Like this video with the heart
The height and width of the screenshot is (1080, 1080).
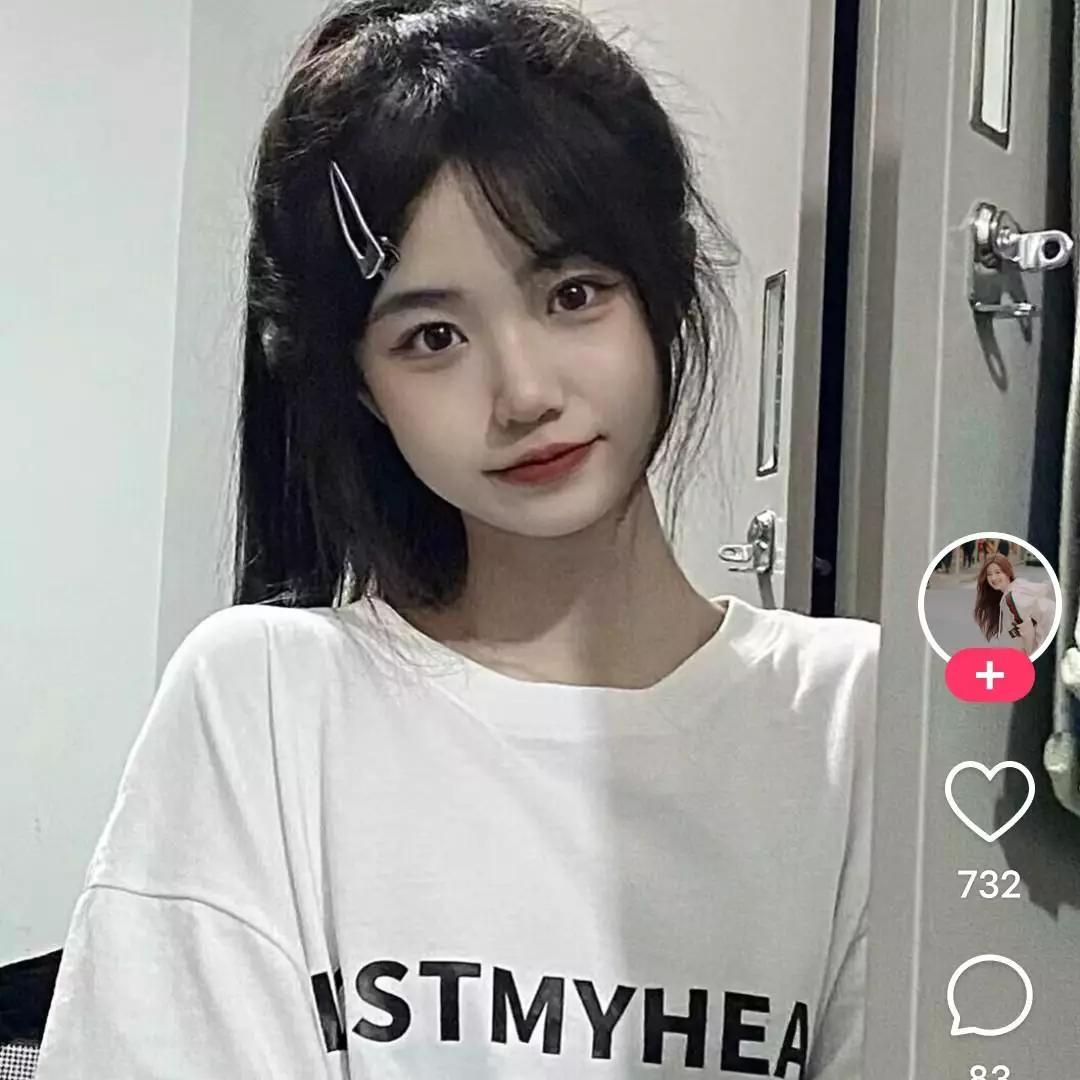pyautogui.click(x=989, y=801)
